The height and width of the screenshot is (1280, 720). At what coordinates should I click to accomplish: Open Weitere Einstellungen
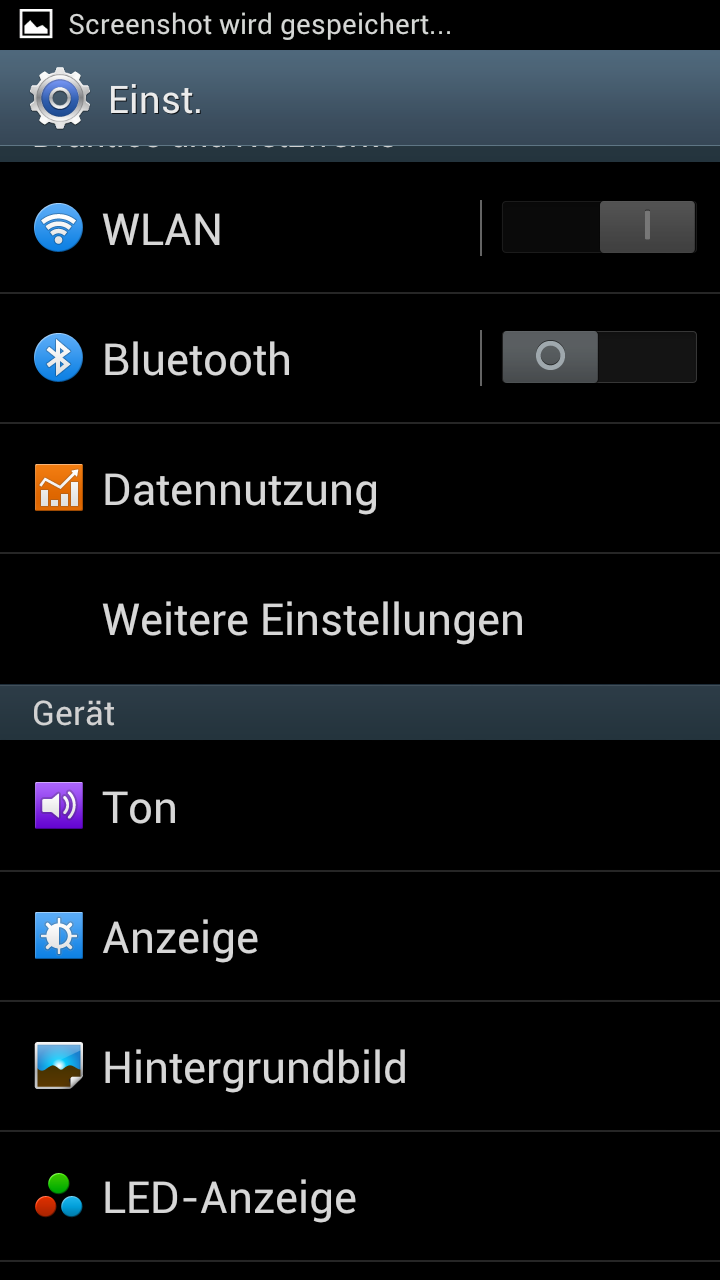(x=360, y=619)
